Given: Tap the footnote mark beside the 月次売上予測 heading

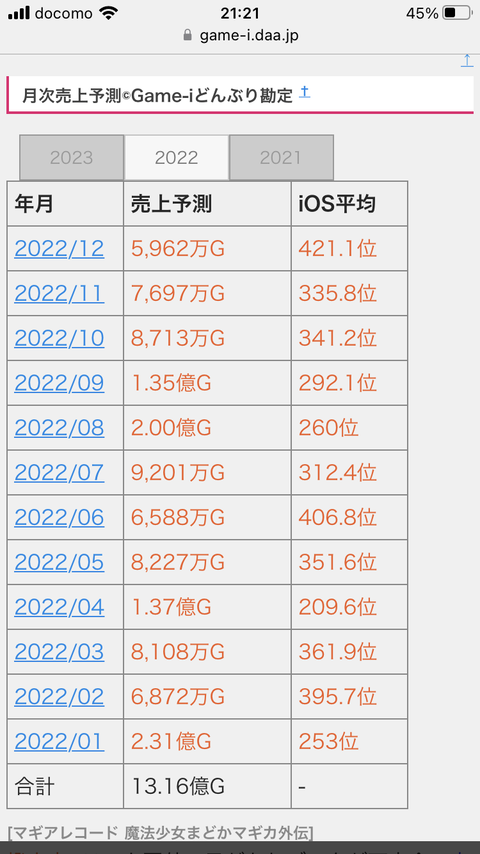Looking at the screenshot, I should [x=305, y=92].
